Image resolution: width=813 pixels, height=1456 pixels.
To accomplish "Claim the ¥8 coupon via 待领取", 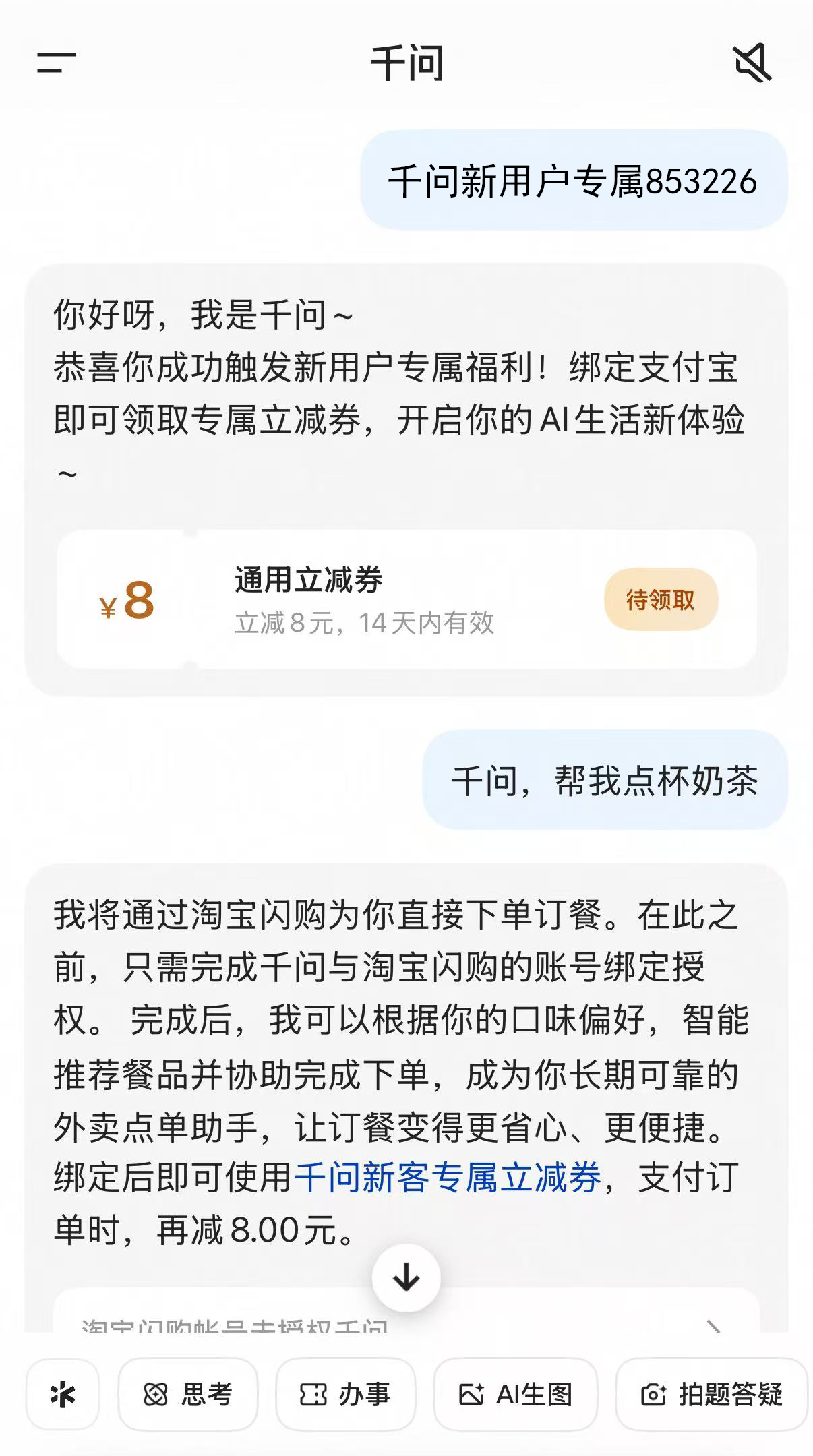I will click(x=661, y=599).
